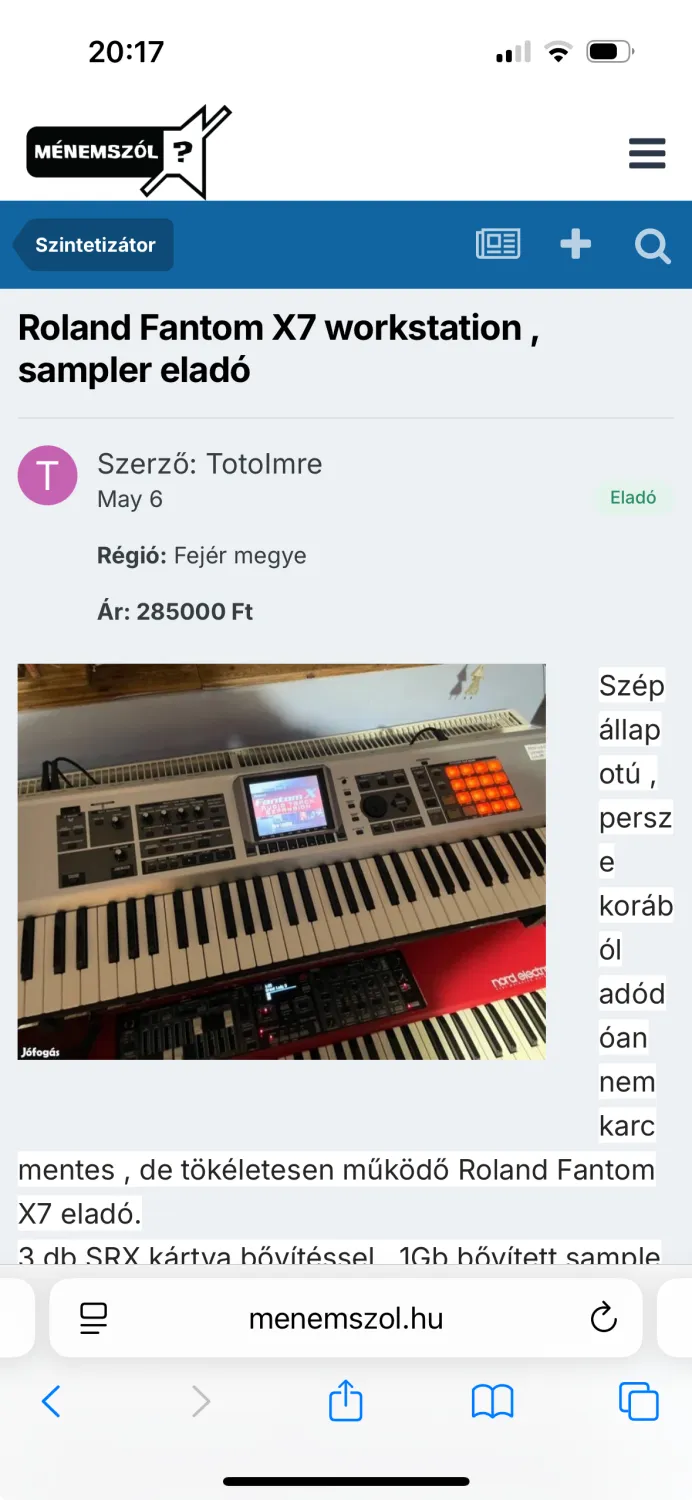
Task: Go back to the Szintetizátor category
Action: point(93,245)
